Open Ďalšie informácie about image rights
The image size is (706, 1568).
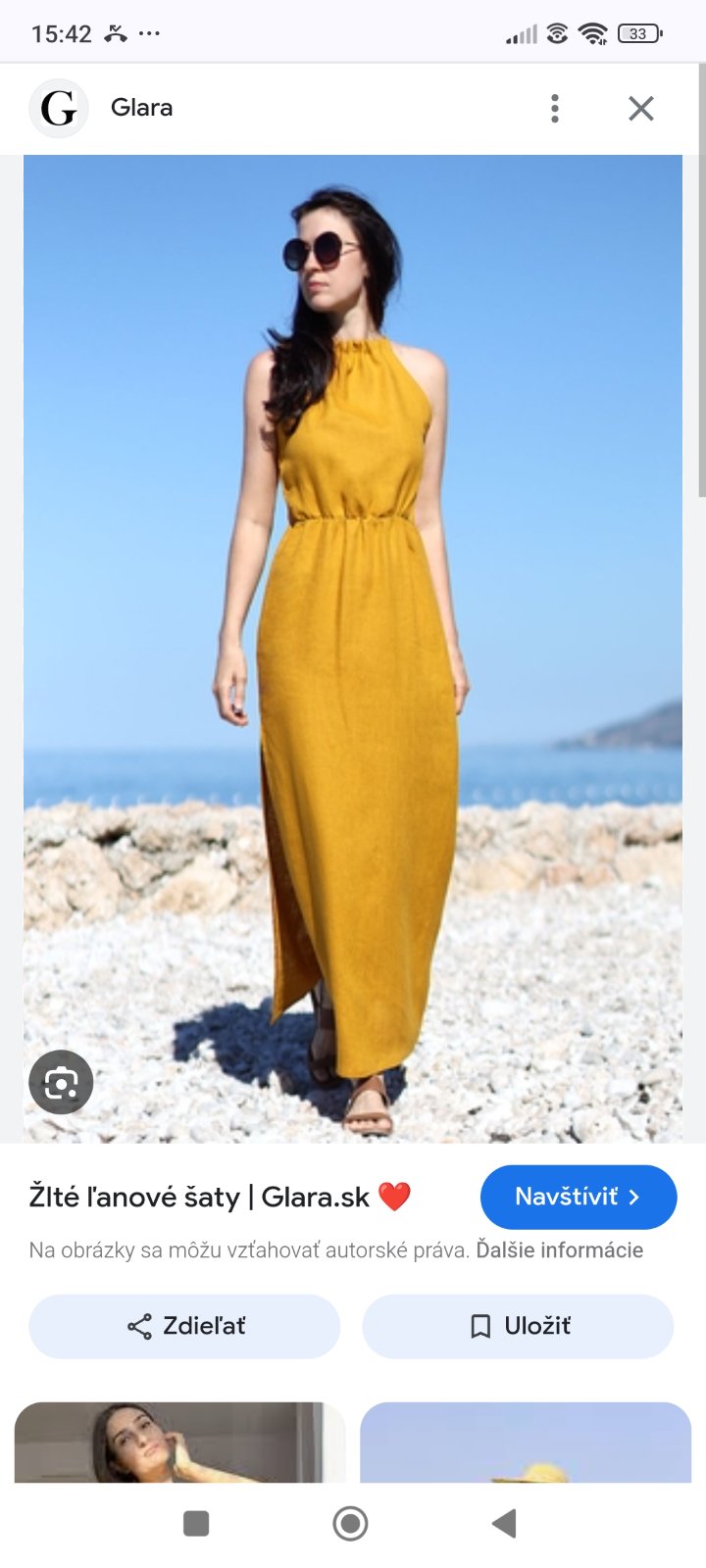tap(559, 1250)
